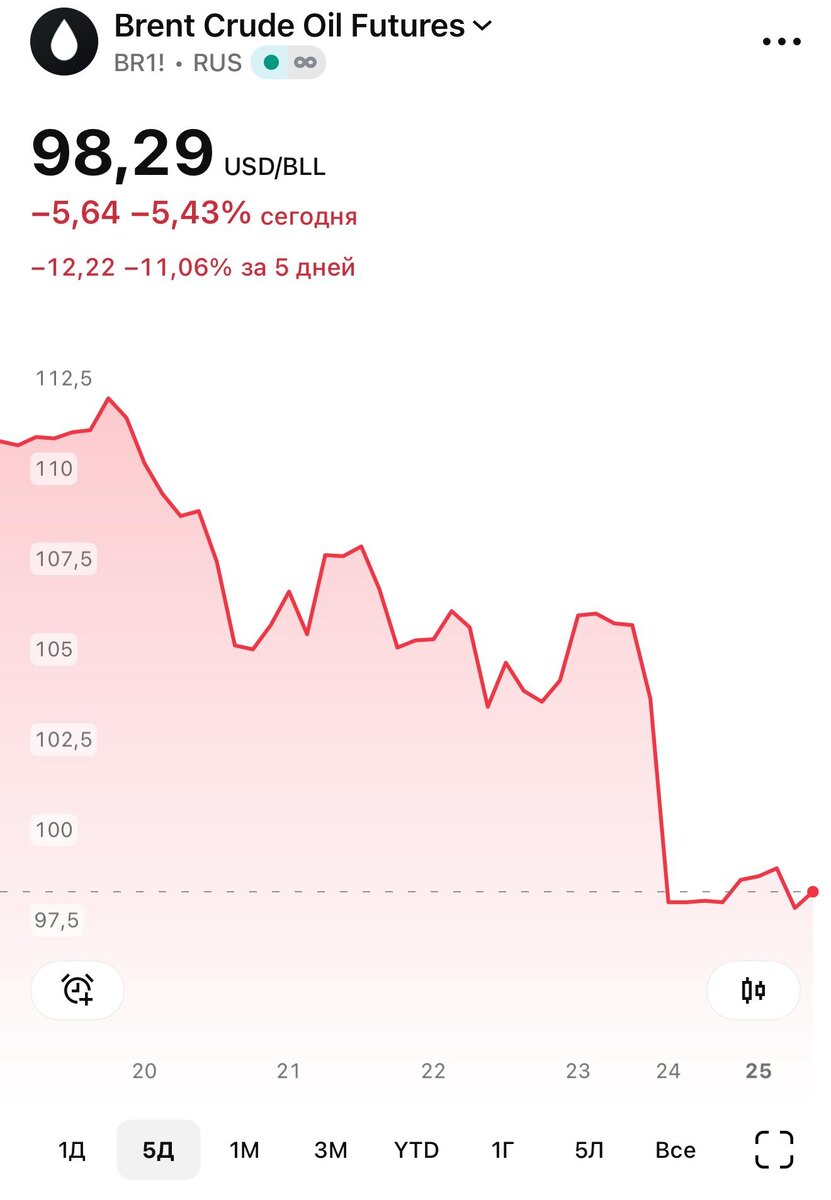
Task: Select the Все range
Action: tap(675, 1150)
